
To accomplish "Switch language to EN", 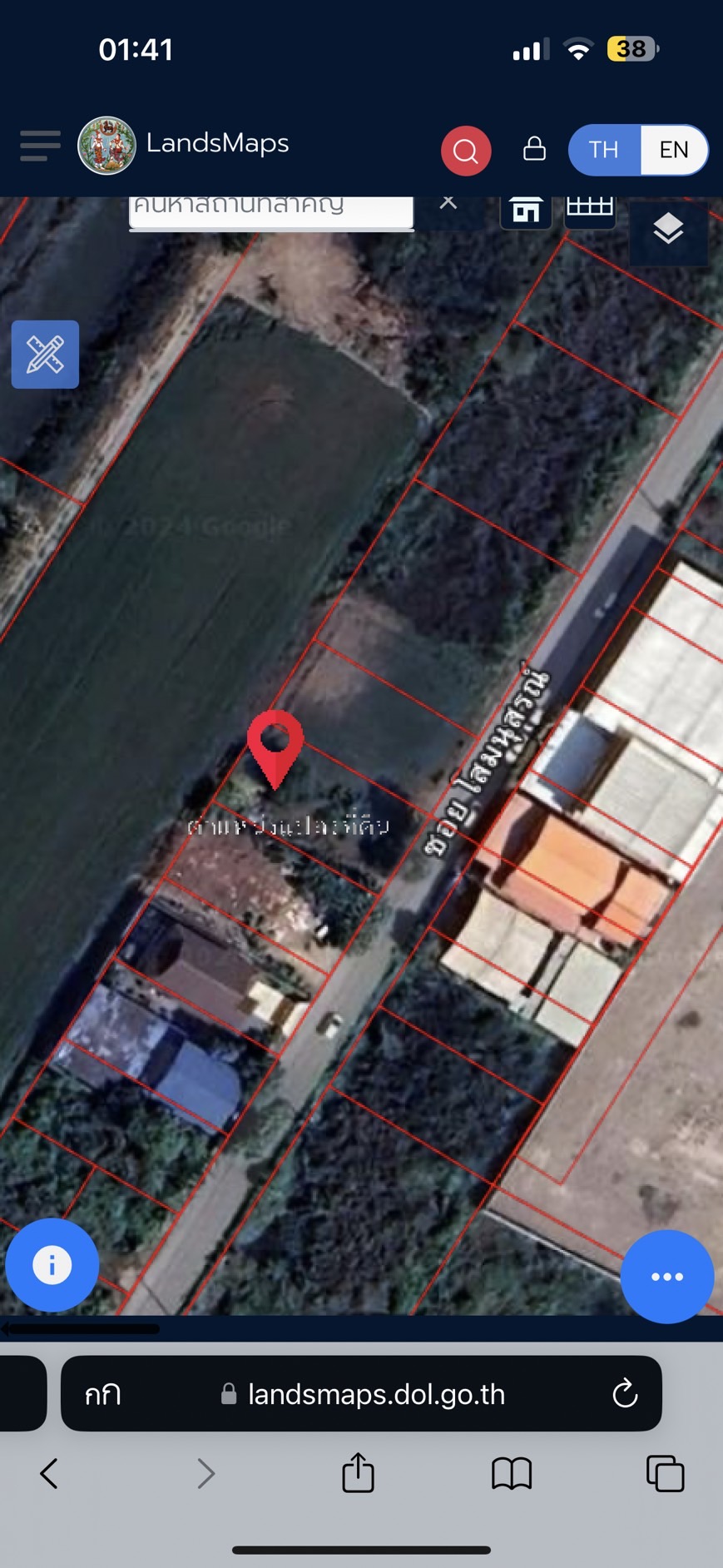I will (x=674, y=150).
